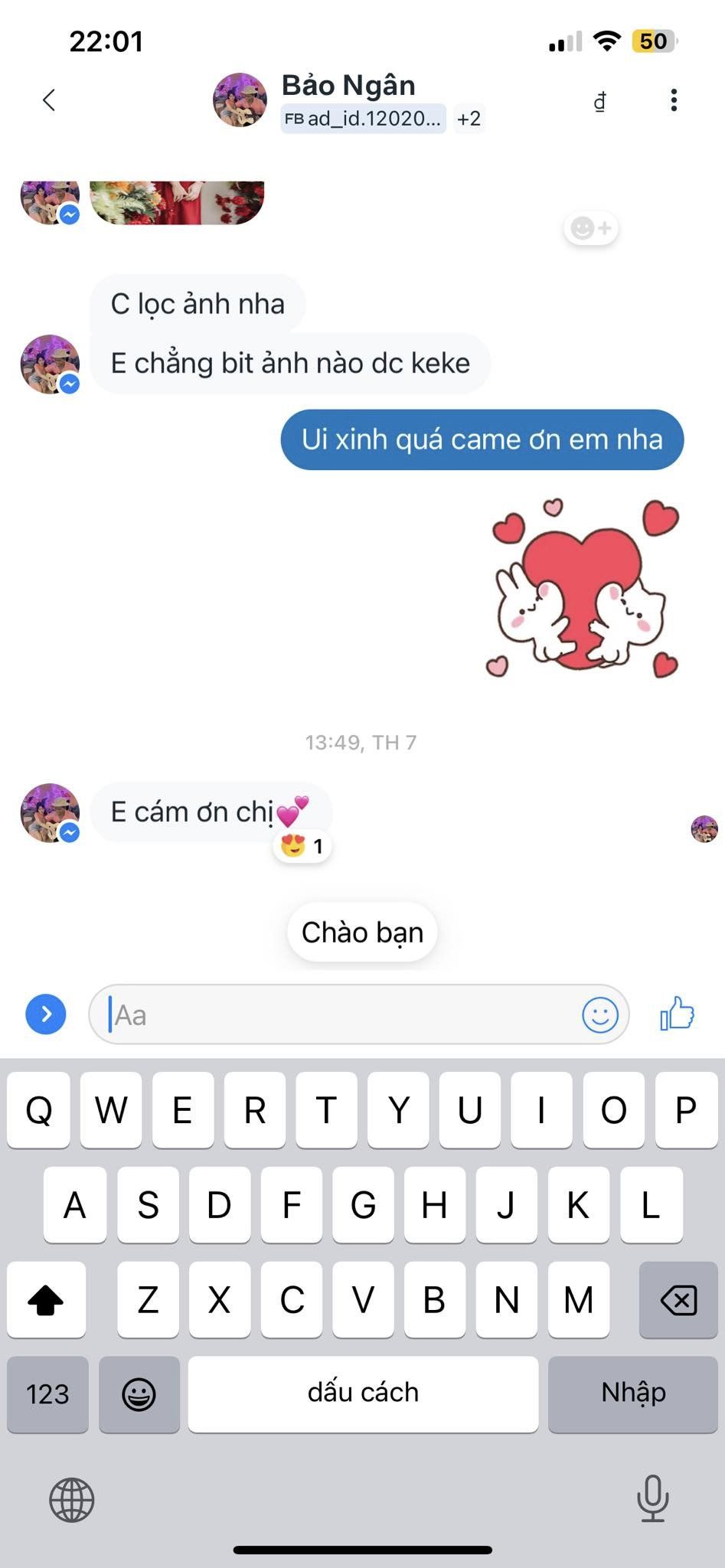The image size is (725, 1568).
Task: Open the three-dot overflow menu
Action: click(674, 100)
